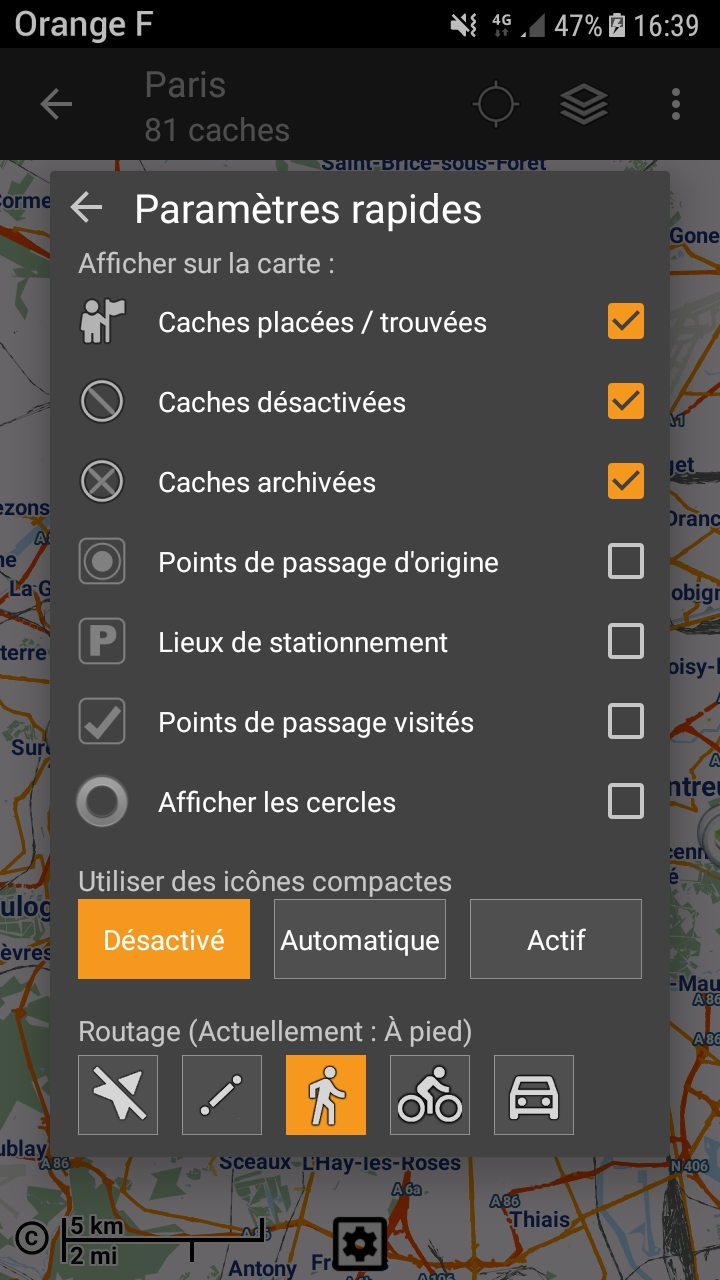Enable Lieux de stationnement checkbox
This screenshot has height=1280, width=720.
pyautogui.click(x=626, y=642)
